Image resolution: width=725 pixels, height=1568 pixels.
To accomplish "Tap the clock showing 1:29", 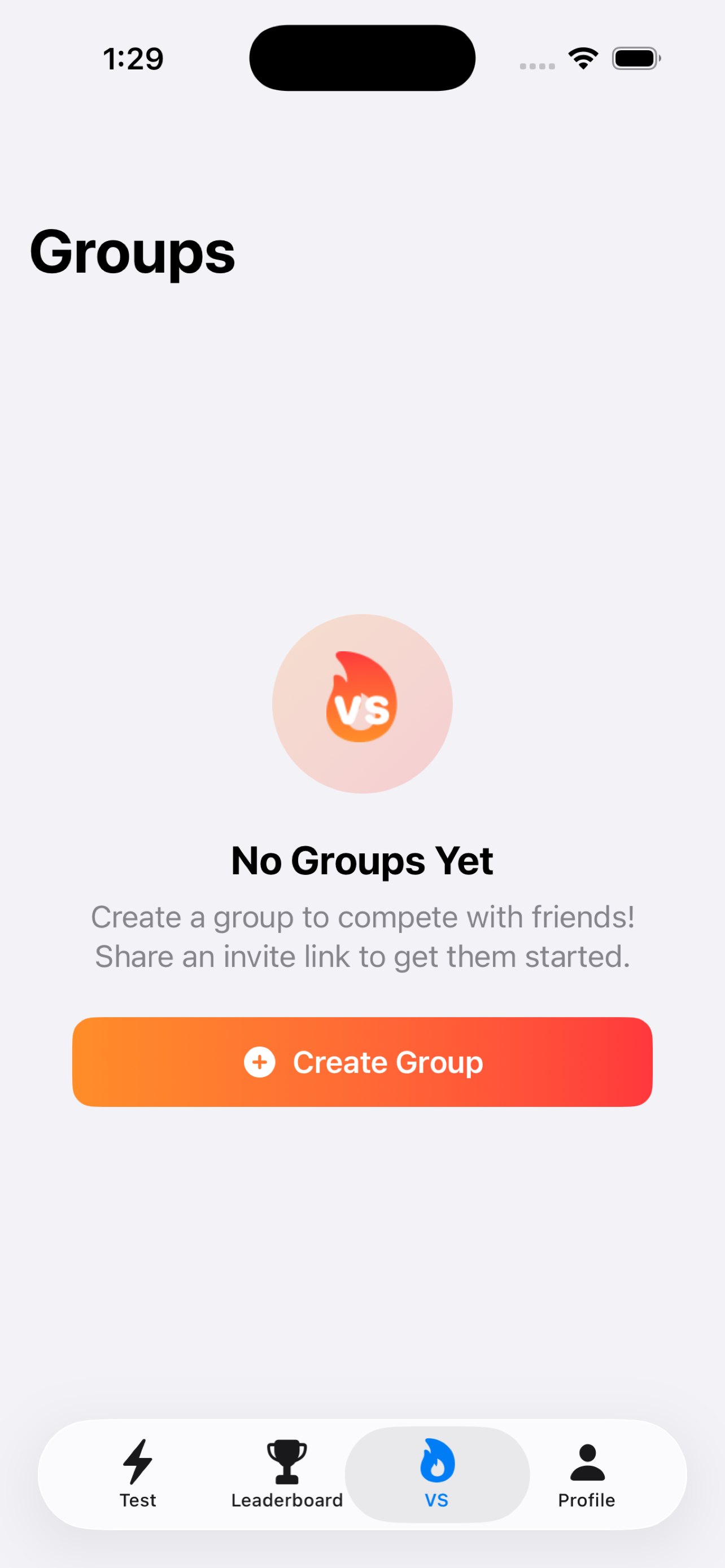I will point(133,58).
